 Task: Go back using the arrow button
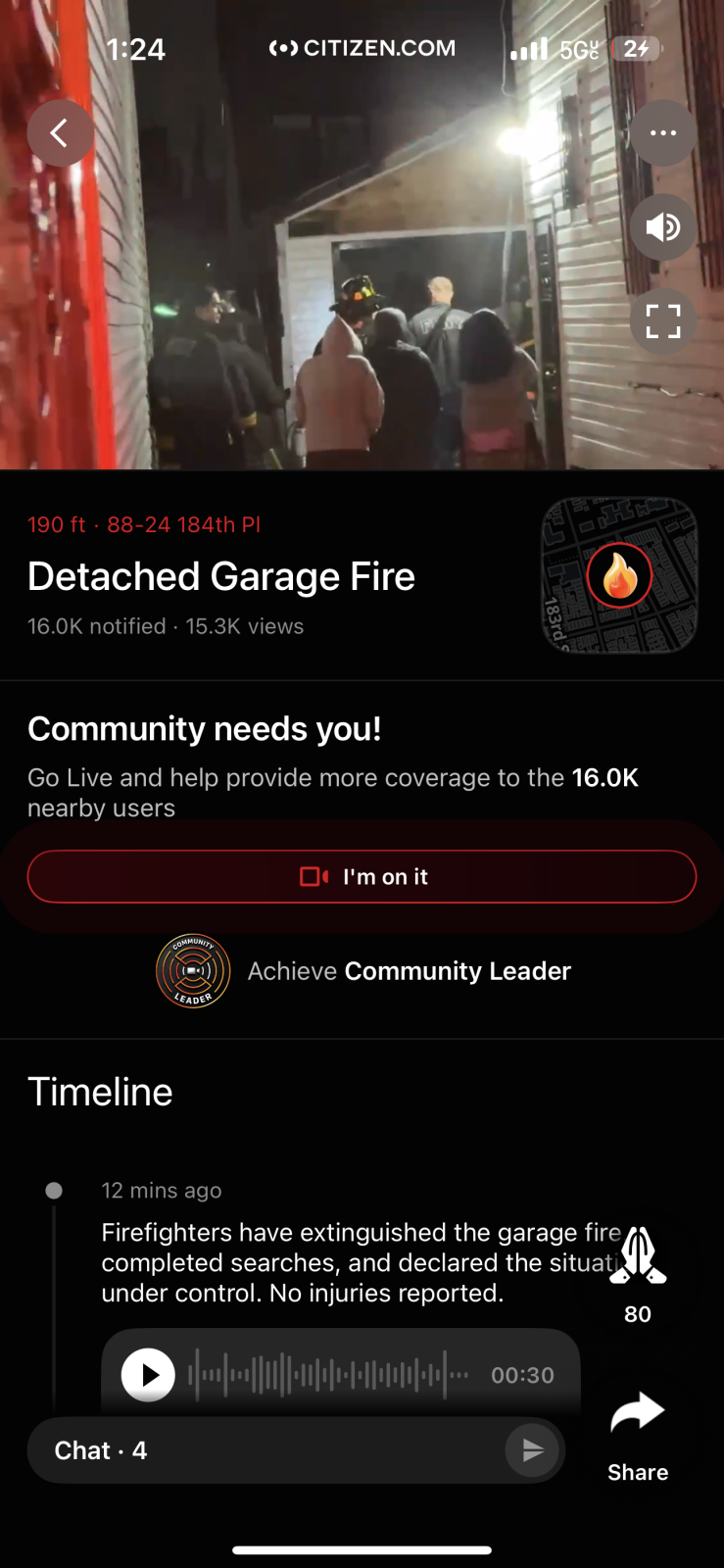(x=60, y=133)
